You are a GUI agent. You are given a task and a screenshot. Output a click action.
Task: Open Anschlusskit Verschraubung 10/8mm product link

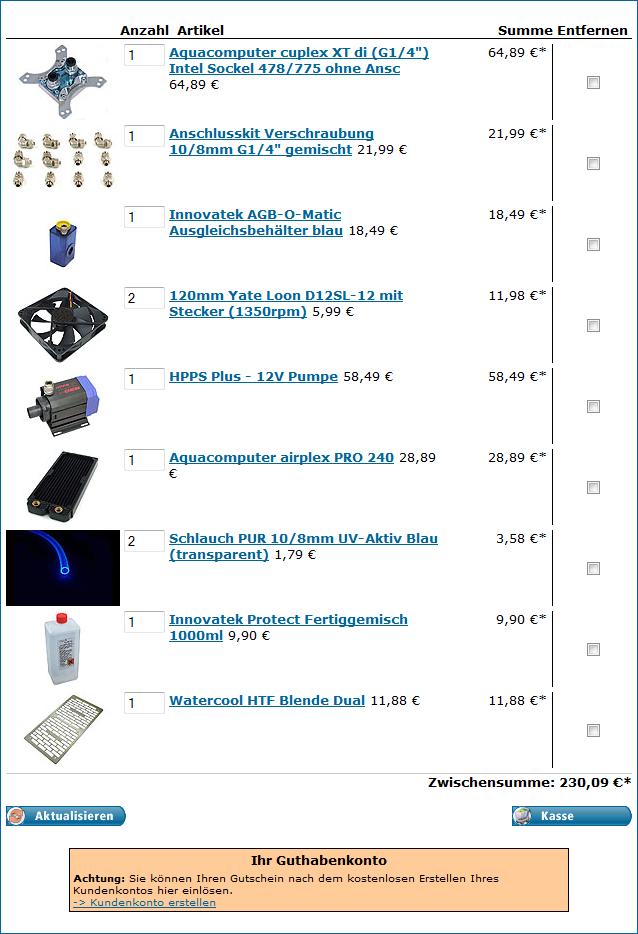(x=271, y=133)
